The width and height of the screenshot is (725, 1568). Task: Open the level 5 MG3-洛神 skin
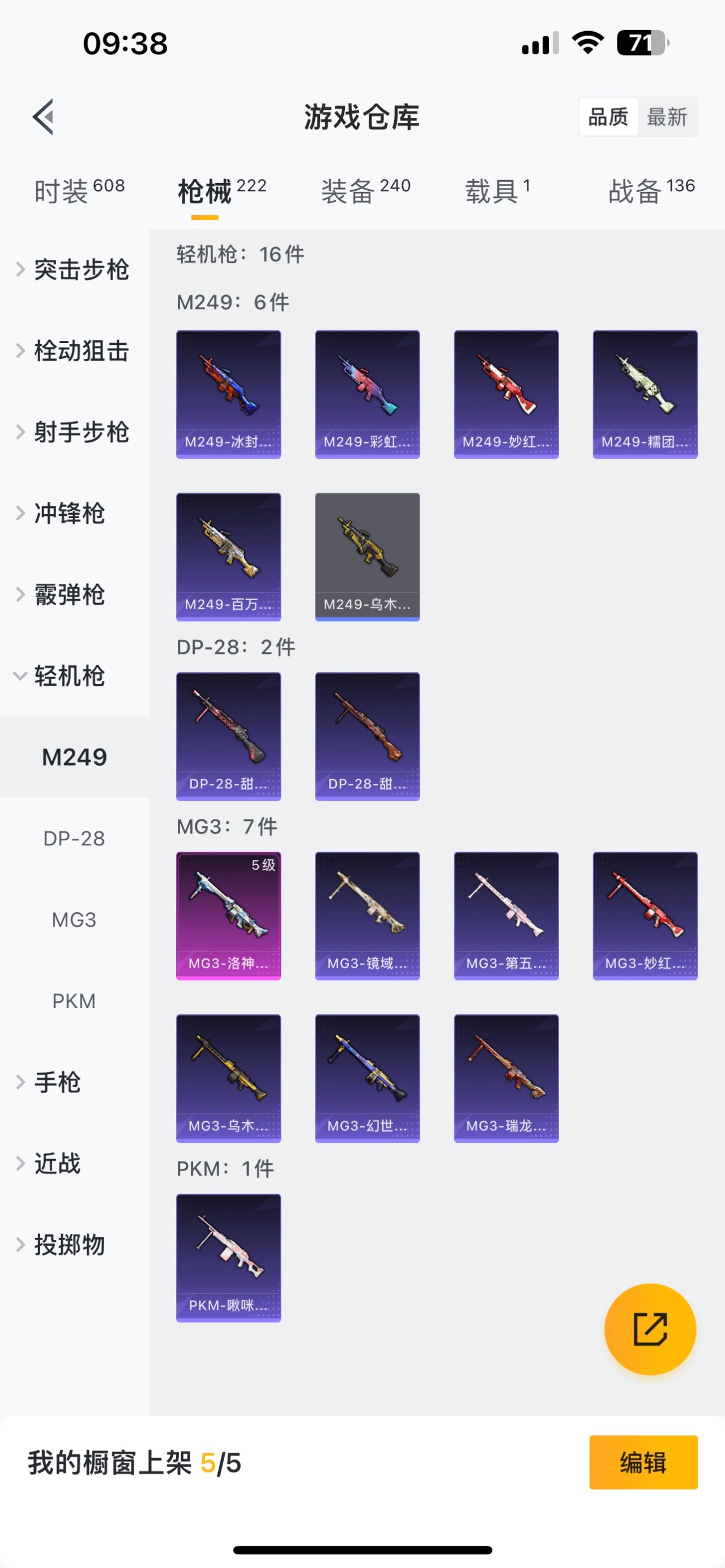(x=228, y=916)
